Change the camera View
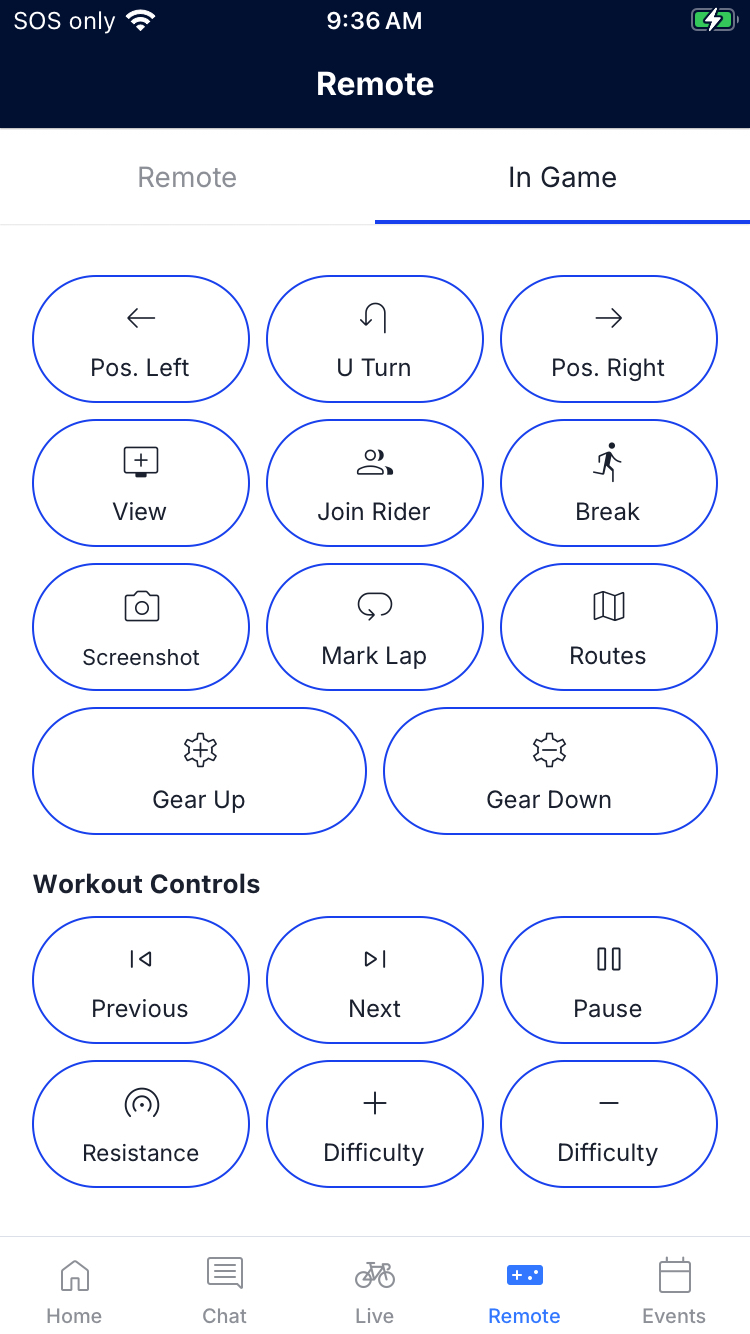750x1334 pixels. pyautogui.click(x=140, y=483)
